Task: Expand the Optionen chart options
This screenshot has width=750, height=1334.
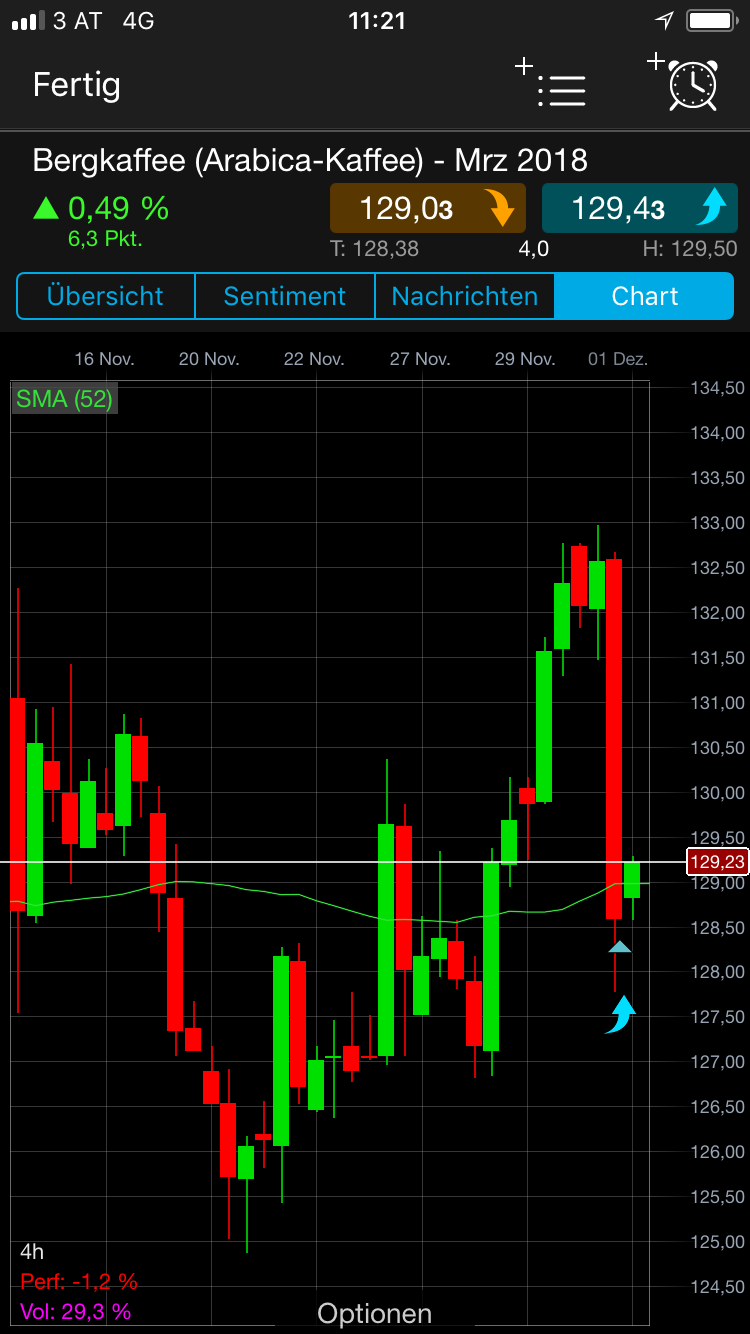Action: pos(374,1313)
